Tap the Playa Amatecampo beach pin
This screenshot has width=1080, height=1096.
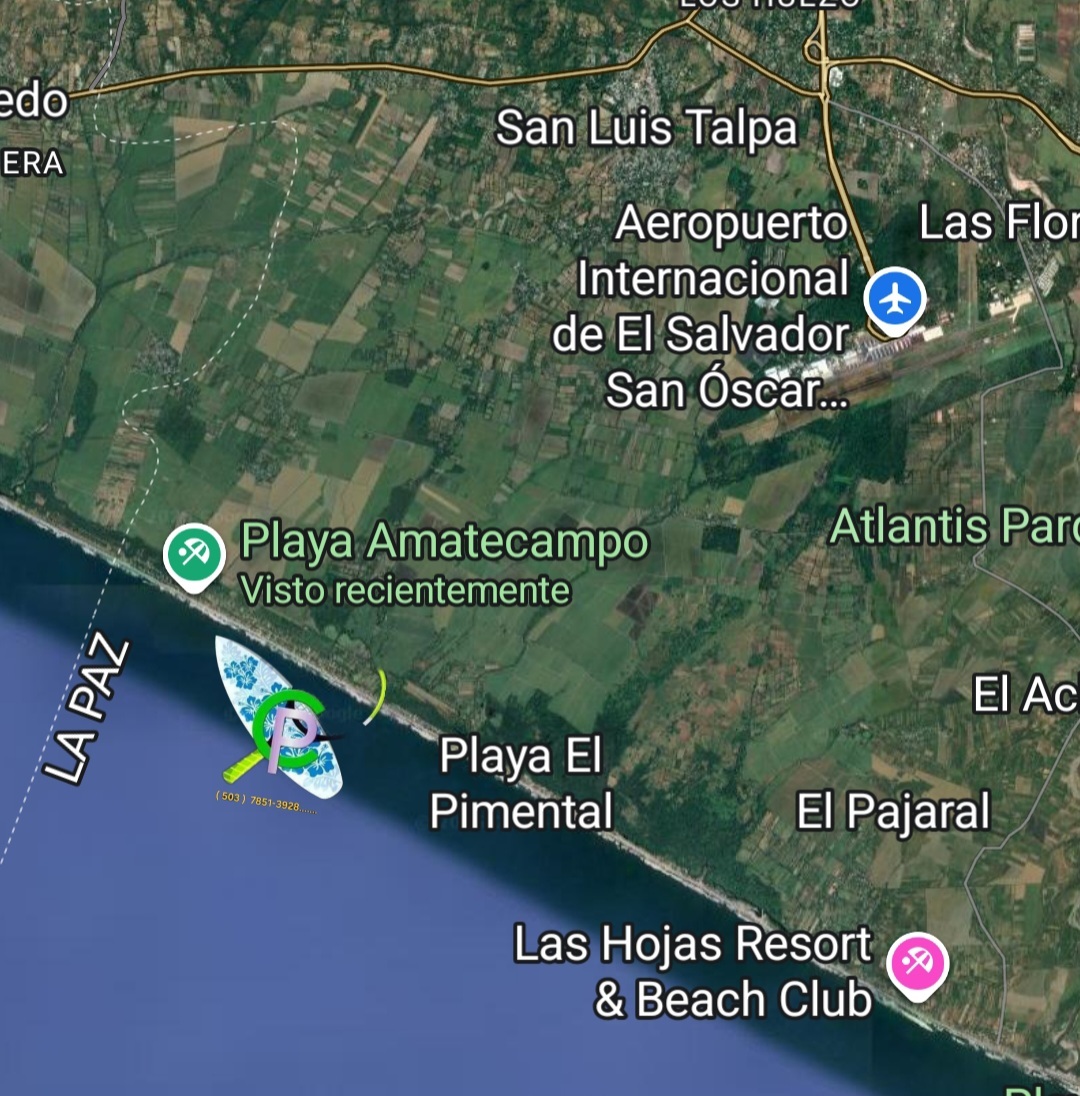(x=194, y=553)
